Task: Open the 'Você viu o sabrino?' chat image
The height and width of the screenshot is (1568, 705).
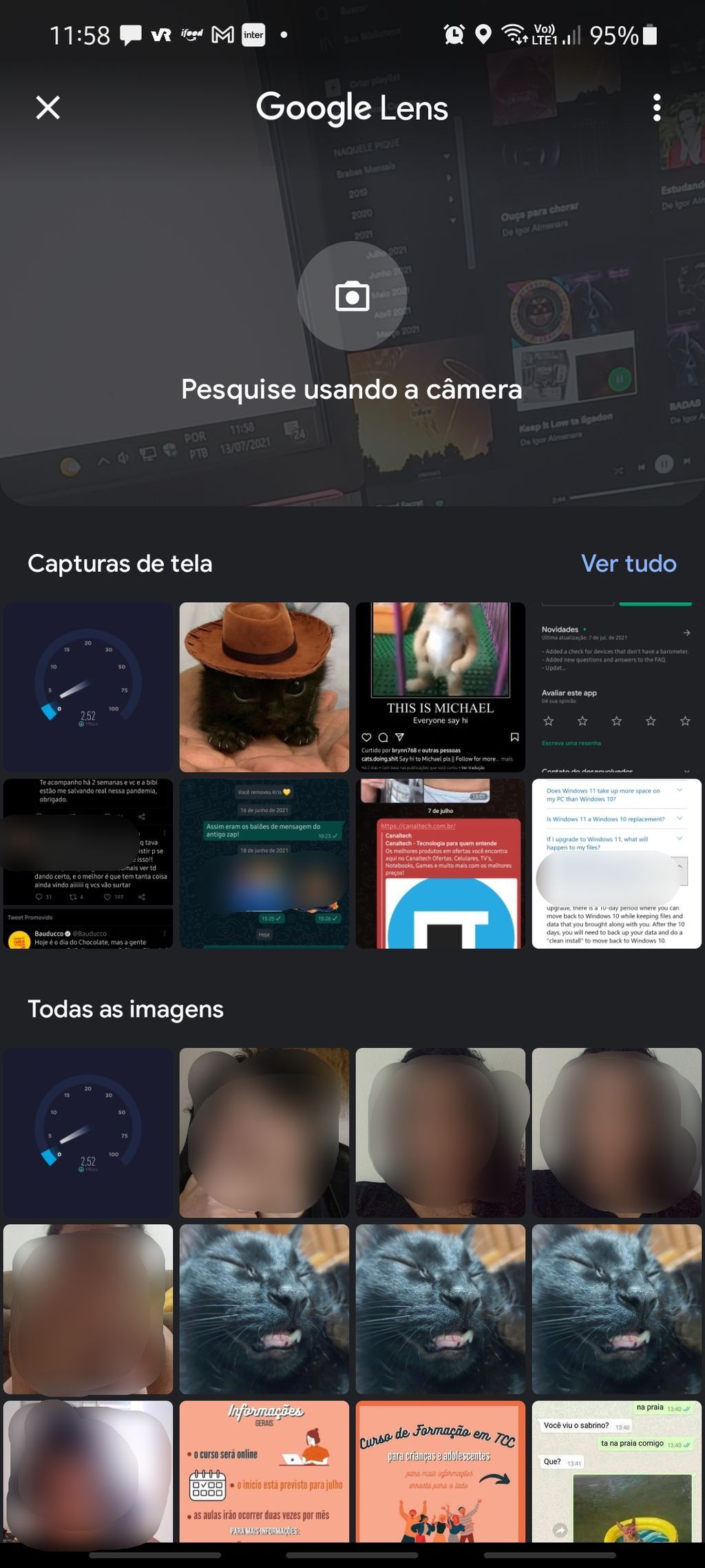Action: [616, 1470]
